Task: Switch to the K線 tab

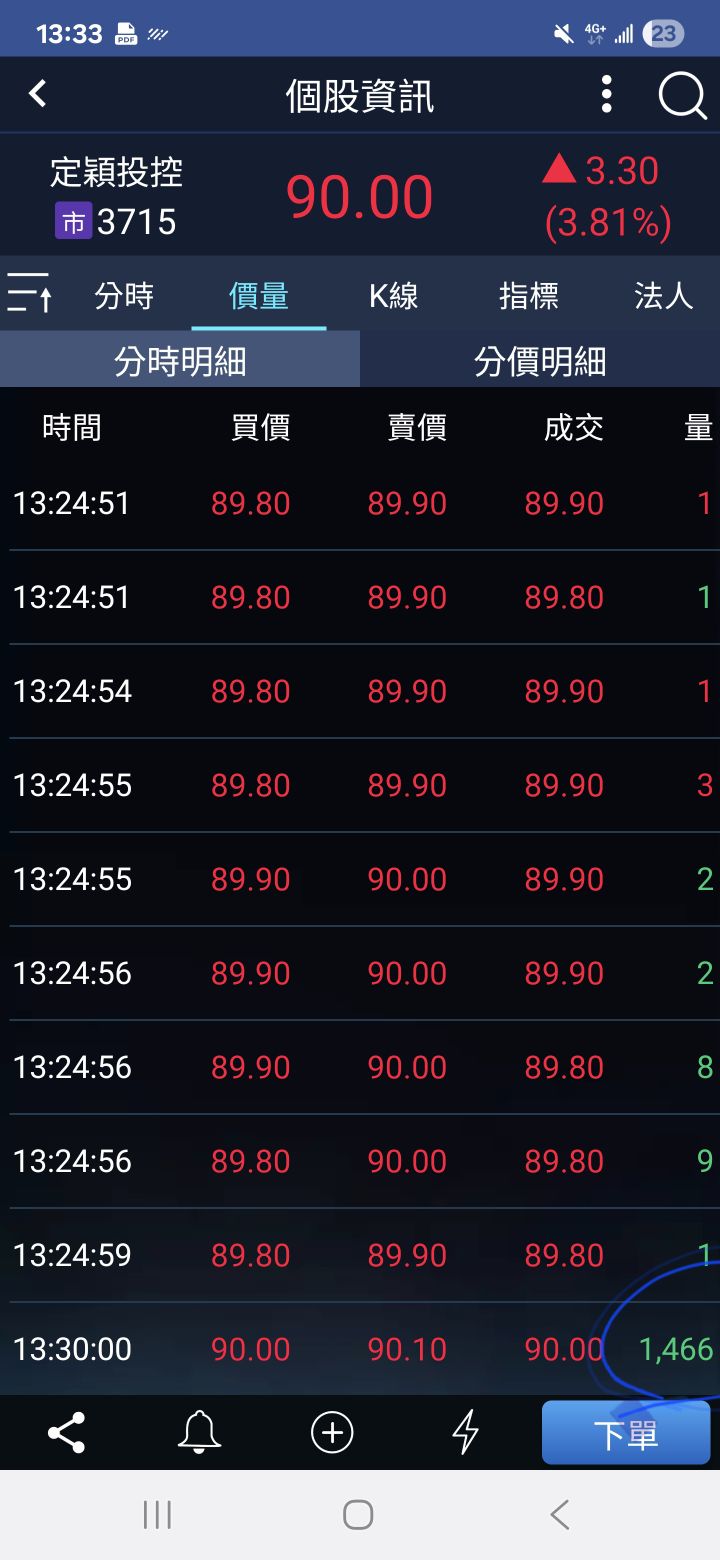Action: [x=394, y=296]
